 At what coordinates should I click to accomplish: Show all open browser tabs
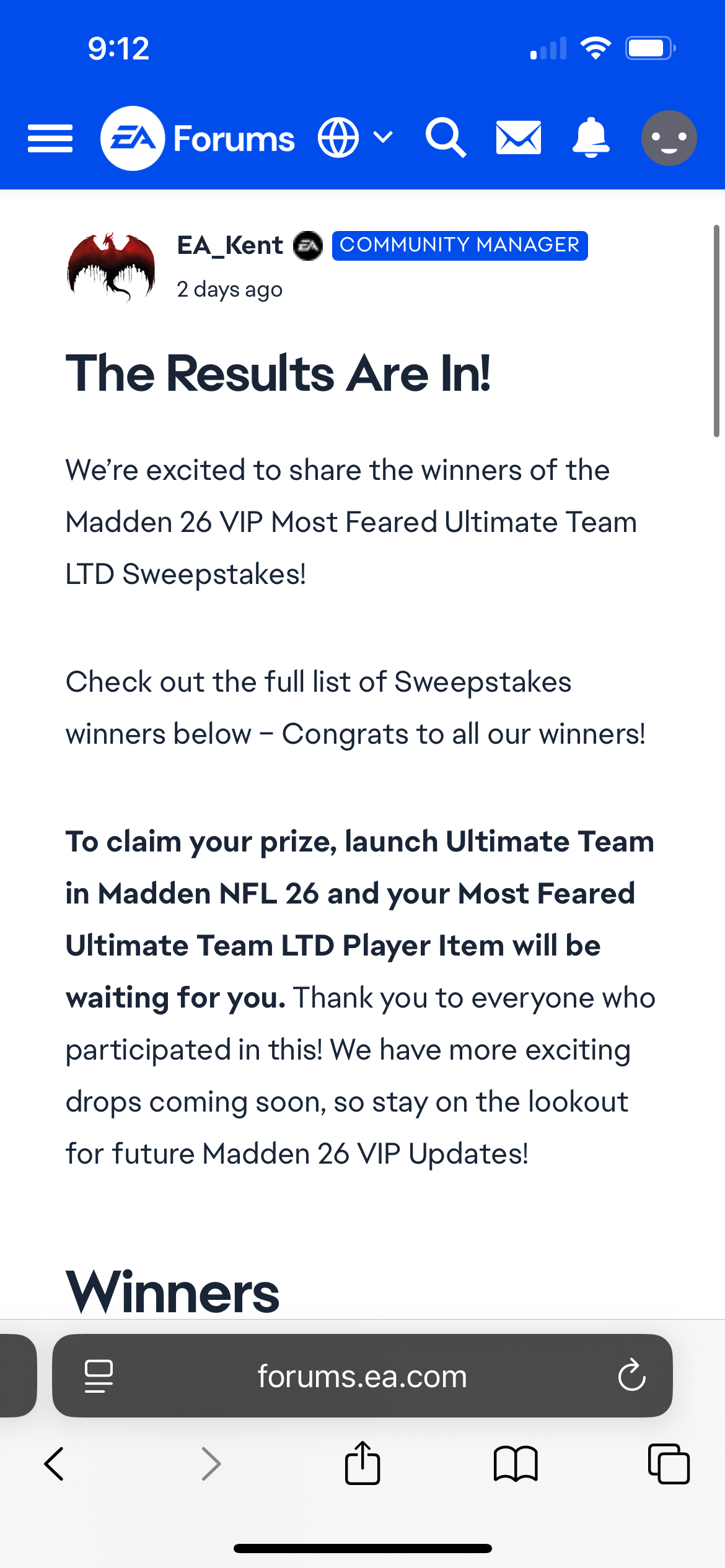pyautogui.click(x=668, y=1464)
